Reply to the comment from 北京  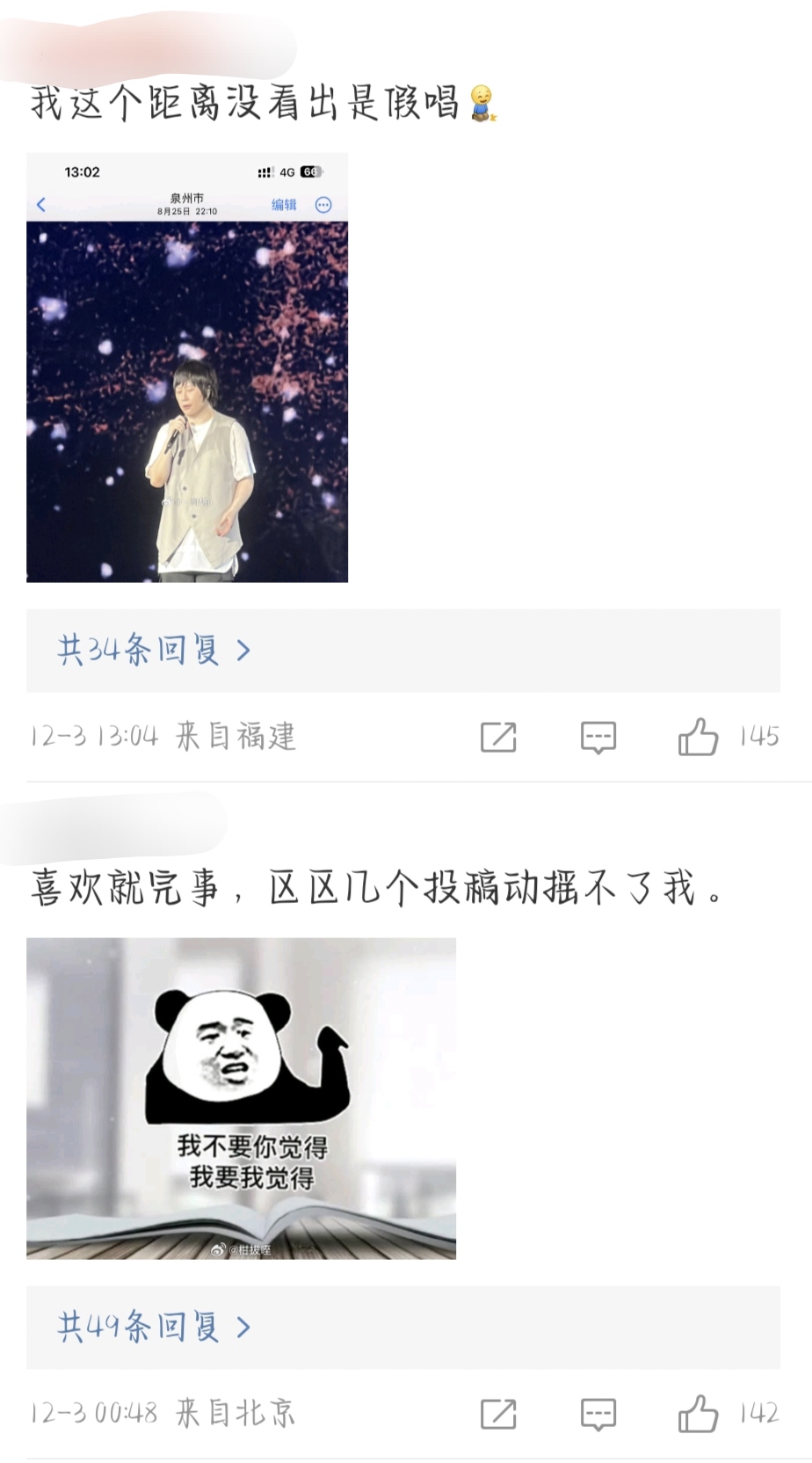598,1414
